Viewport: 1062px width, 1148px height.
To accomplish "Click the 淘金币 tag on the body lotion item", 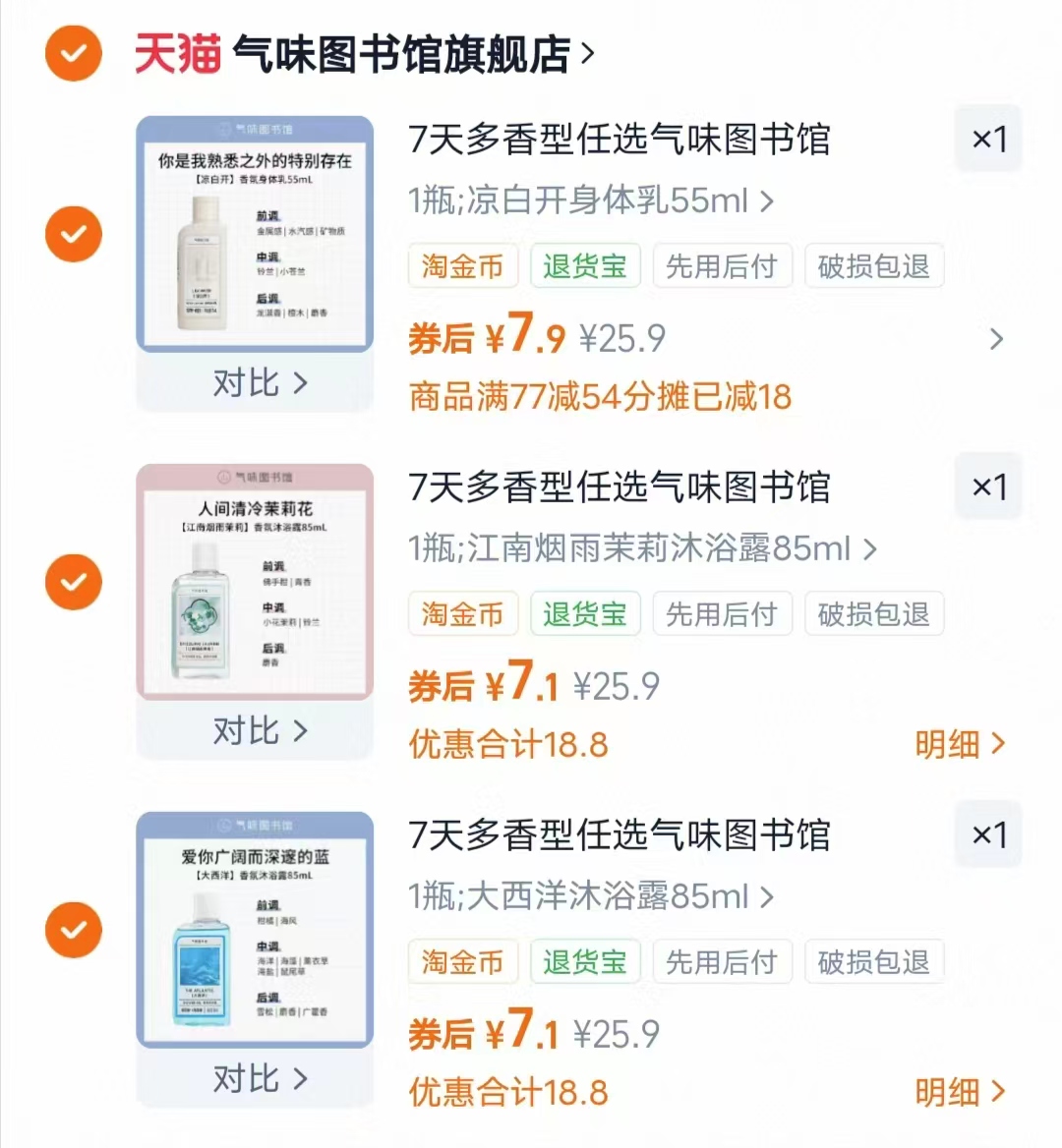I will pyautogui.click(x=462, y=266).
